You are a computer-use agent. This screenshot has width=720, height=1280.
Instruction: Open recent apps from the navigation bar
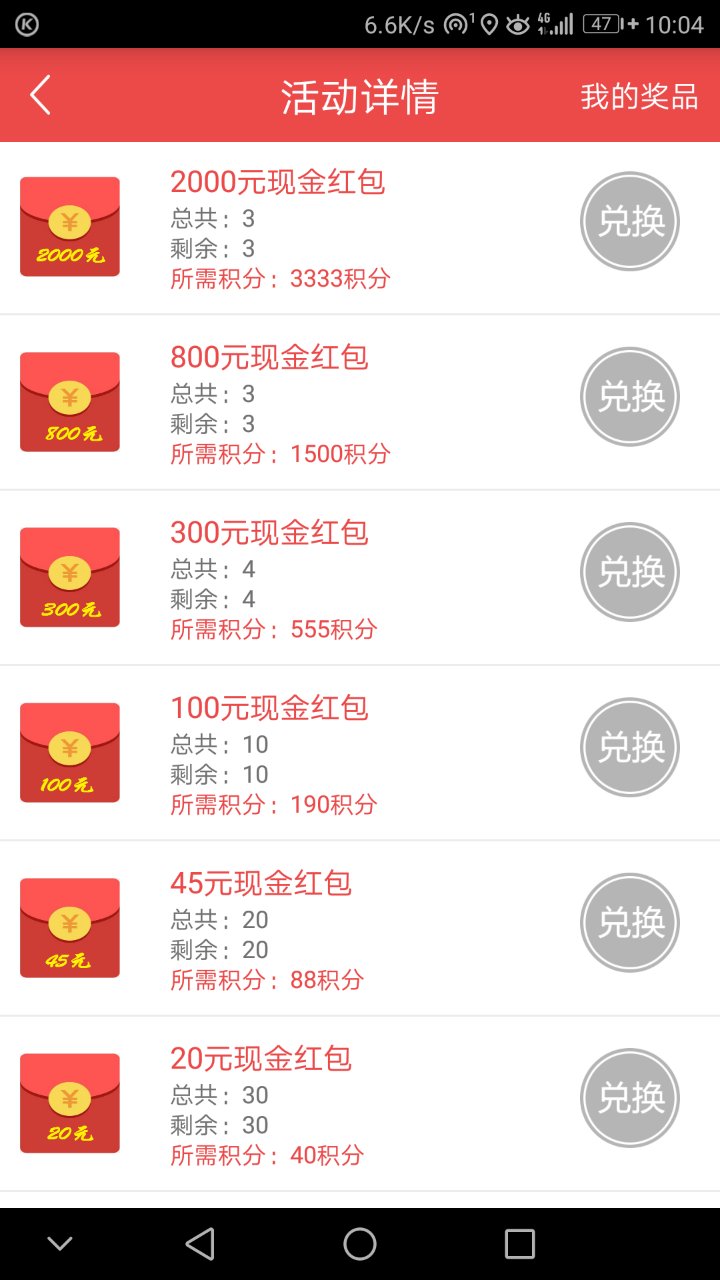tap(520, 1244)
